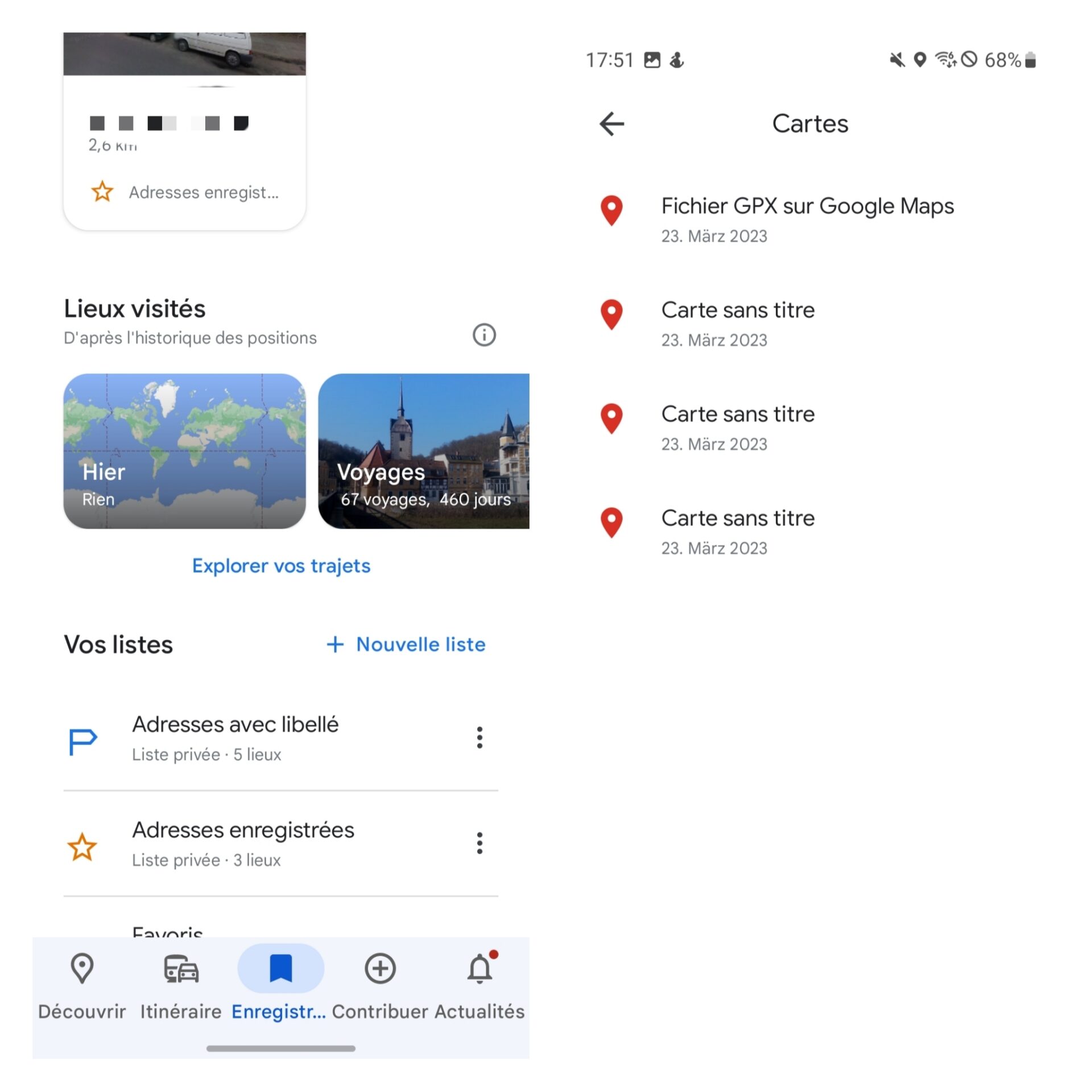Screen dimensions: 1092x1092
Task: Open Adresses enregistrées list
Action: tap(243, 843)
